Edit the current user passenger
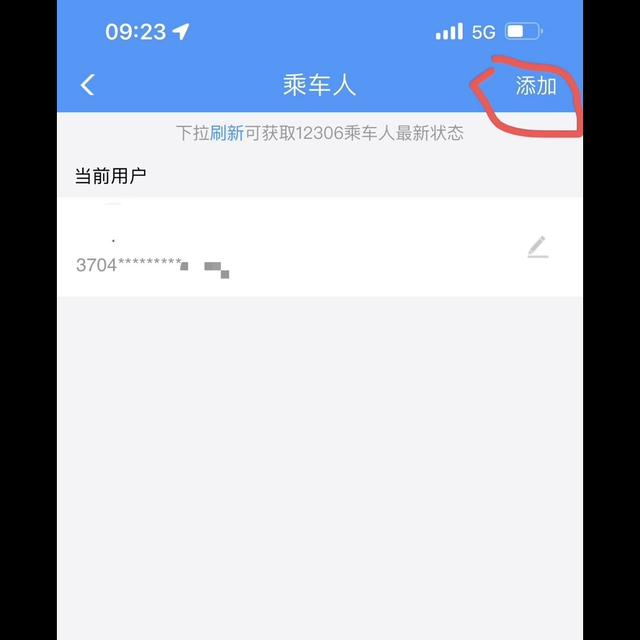Image resolution: width=640 pixels, height=640 pixels. pos(537,247)
